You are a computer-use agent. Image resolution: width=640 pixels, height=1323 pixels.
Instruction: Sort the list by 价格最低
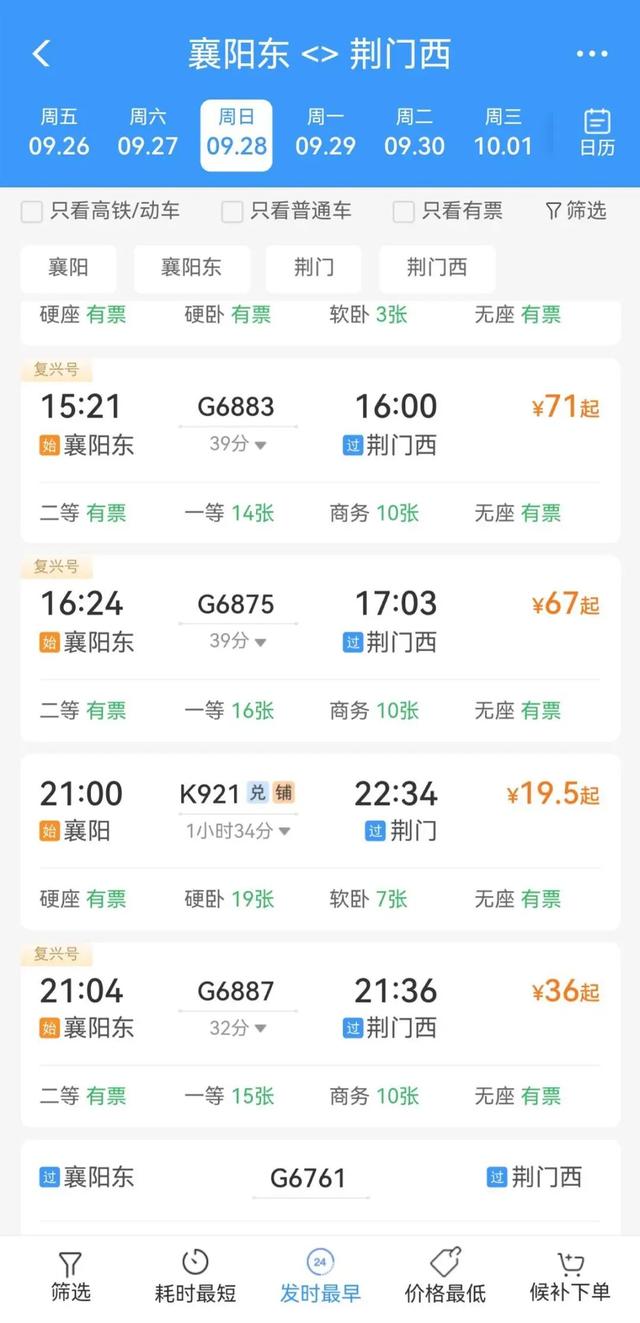(445, 1277)
